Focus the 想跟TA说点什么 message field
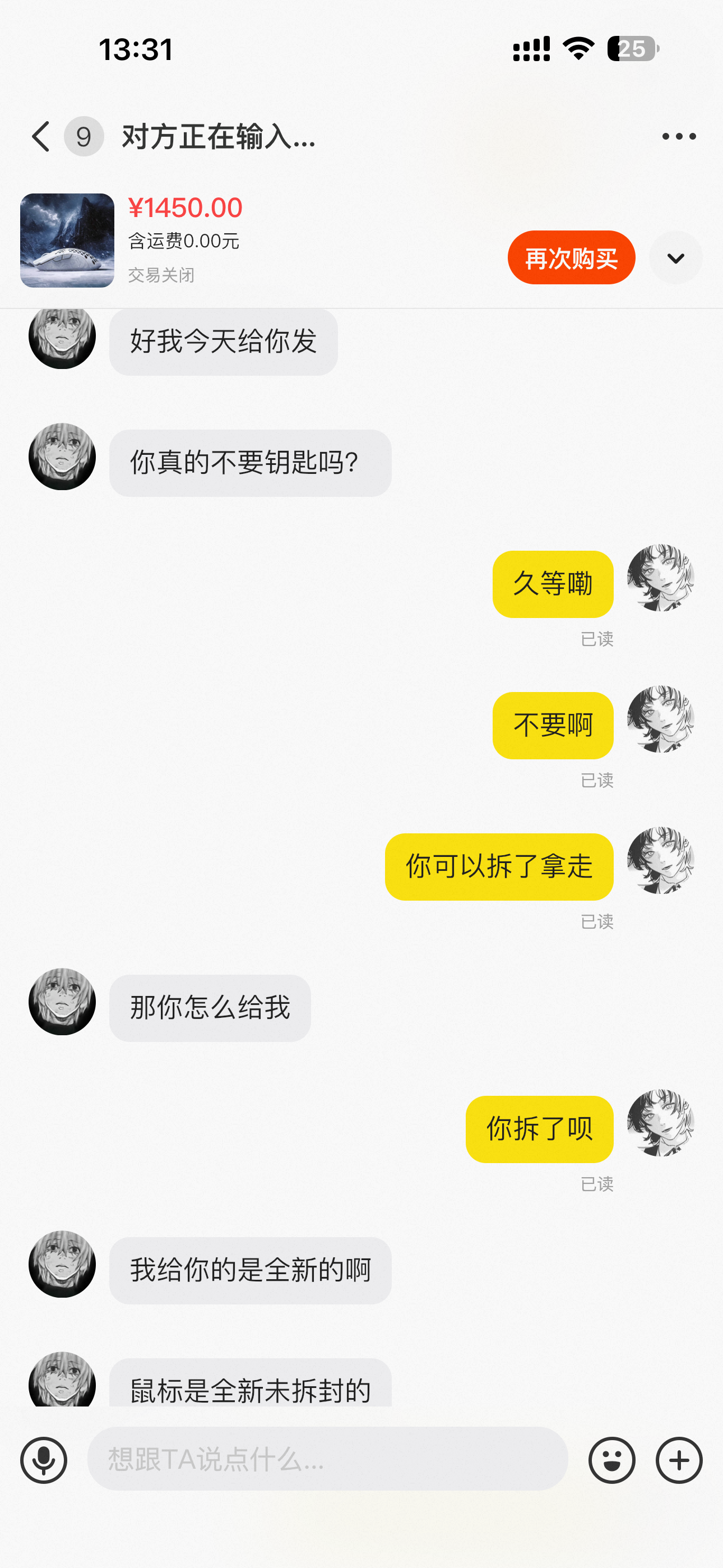This screenshot has height=1568, width=723. tap(327, 1459)
